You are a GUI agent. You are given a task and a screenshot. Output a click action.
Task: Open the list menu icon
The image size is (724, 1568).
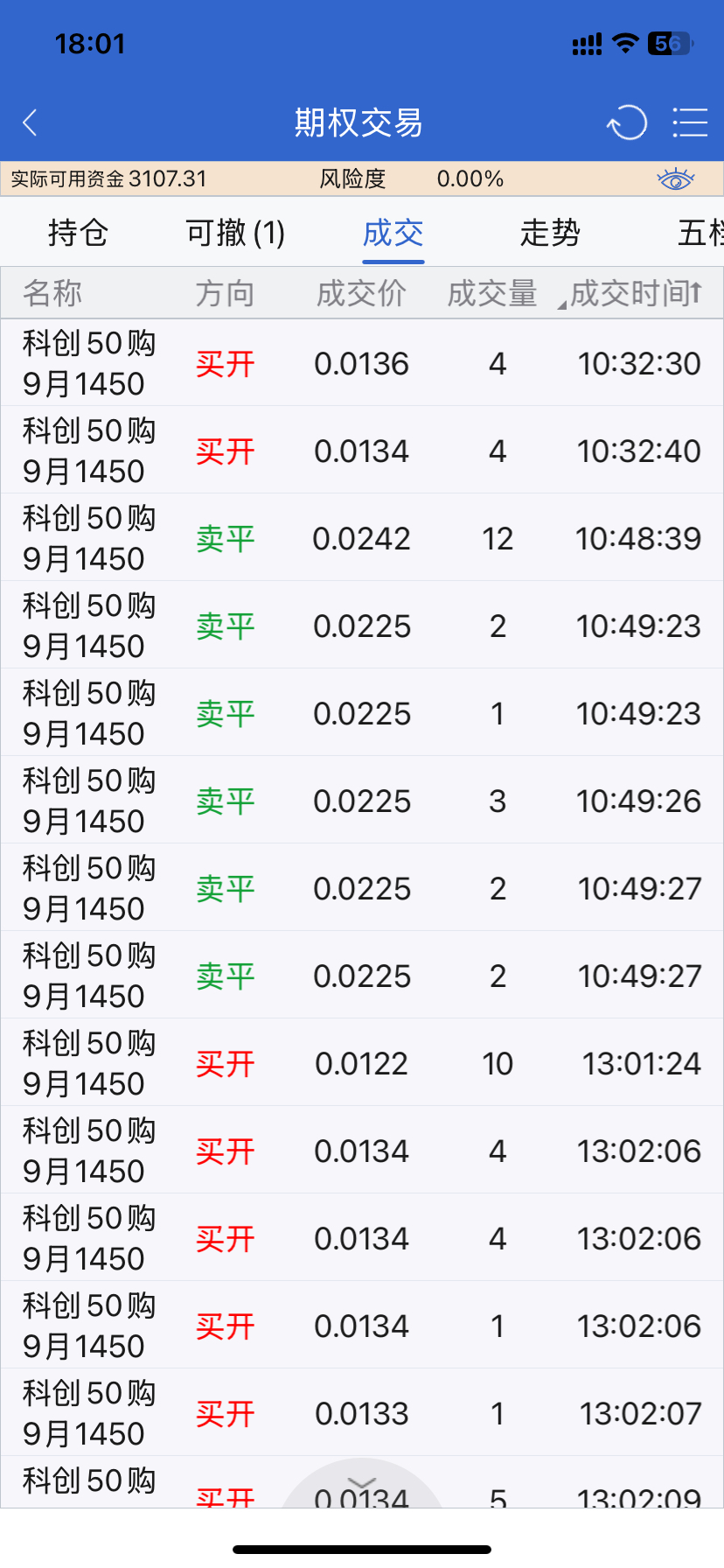(x=689, y=122)
